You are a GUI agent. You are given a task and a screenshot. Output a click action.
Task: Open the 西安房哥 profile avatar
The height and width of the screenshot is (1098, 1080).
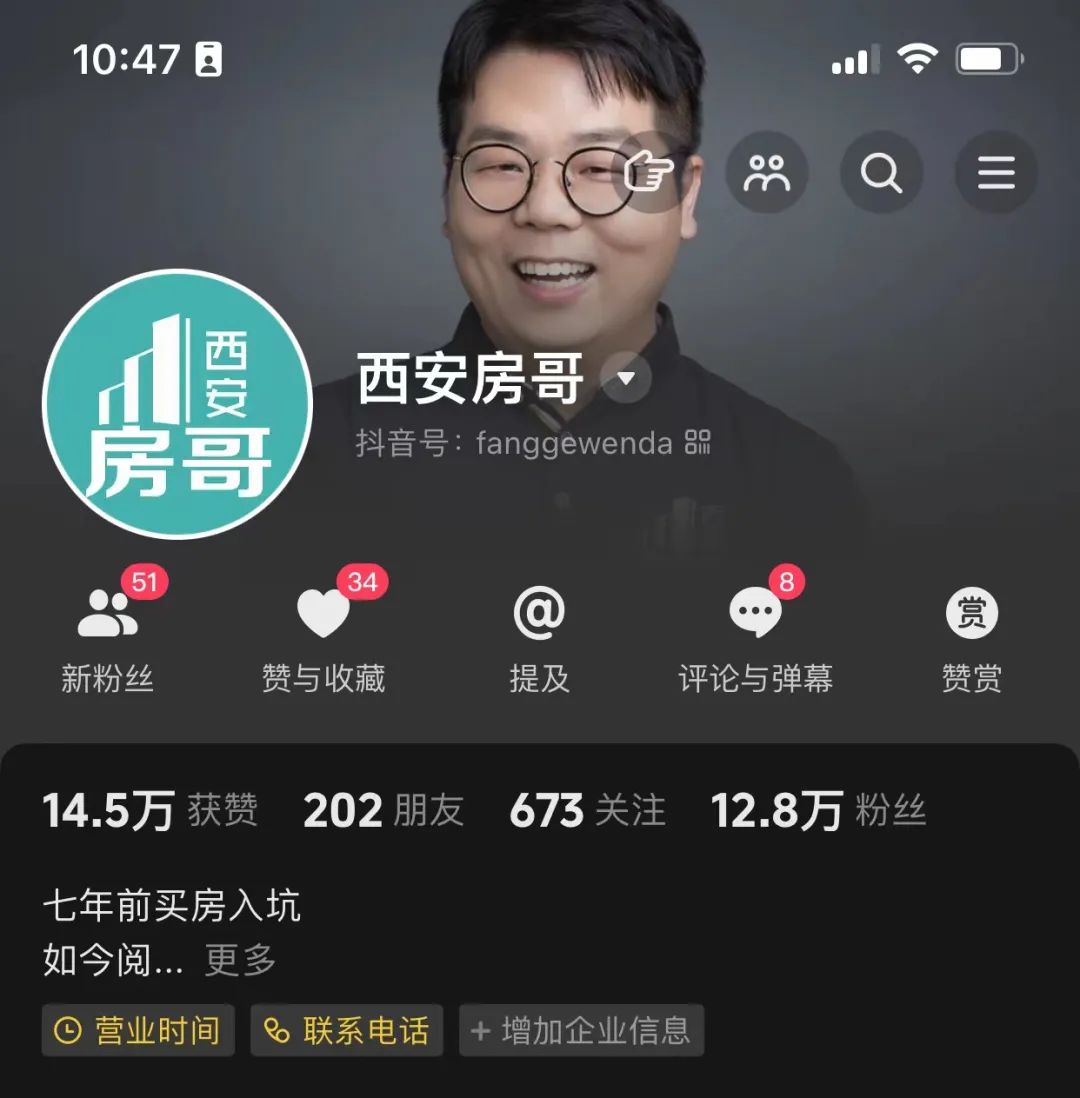click(x=177, y=404)
